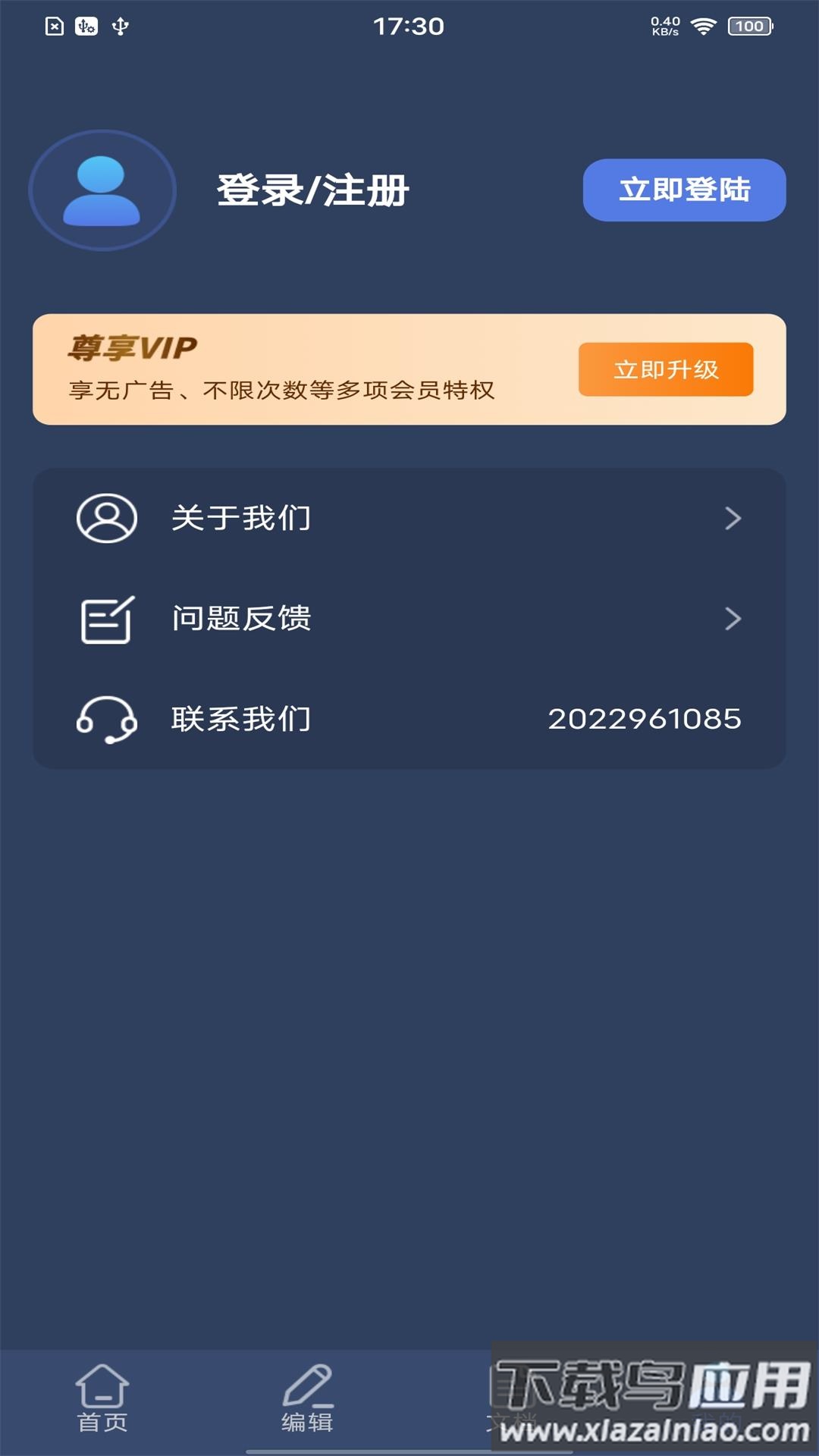Open the 登录/注册 link
The height and width of the screenshot is (1456, 819).
click(312, 191)
